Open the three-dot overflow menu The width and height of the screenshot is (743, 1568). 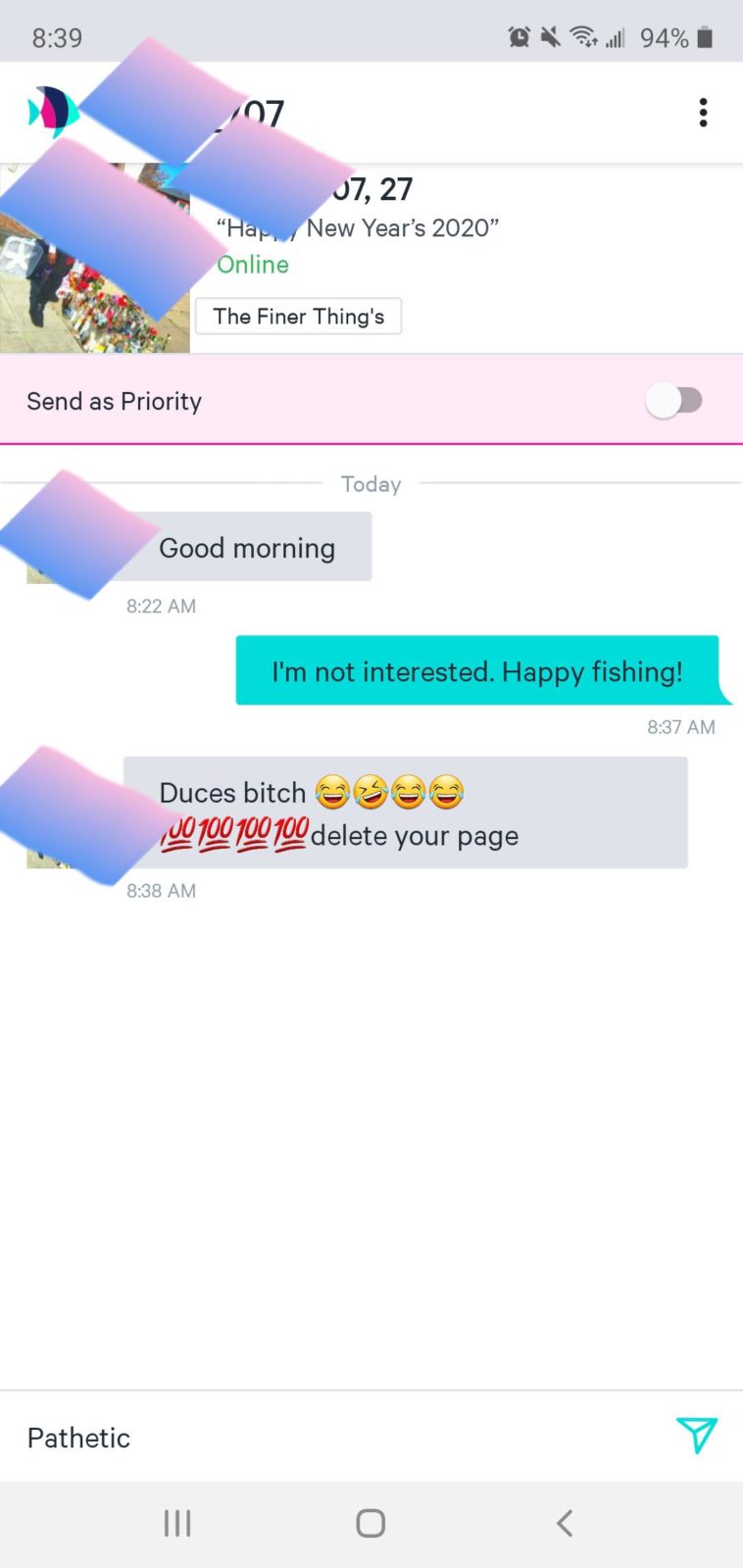click(x=703, y=113)
